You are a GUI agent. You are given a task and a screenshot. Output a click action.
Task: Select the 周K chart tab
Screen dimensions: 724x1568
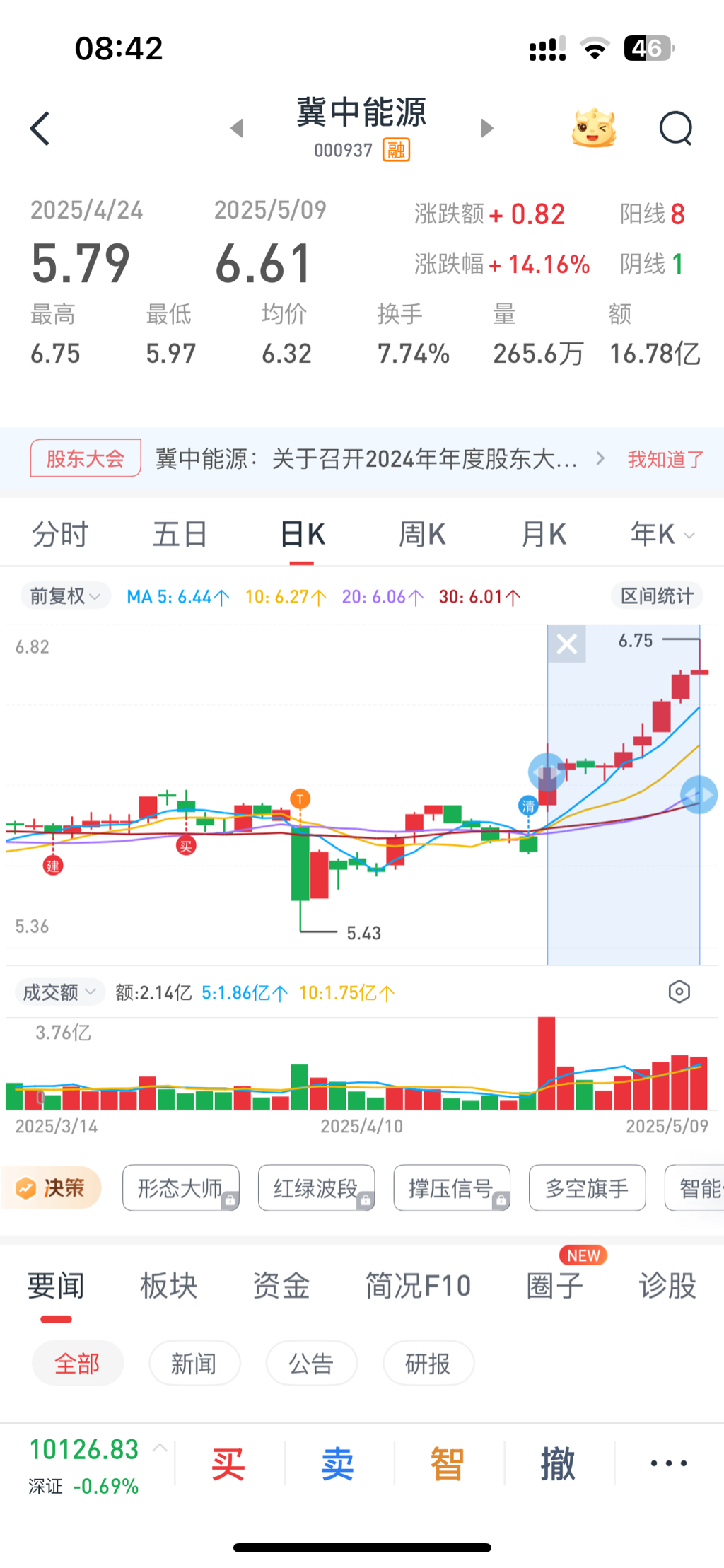pyautogui.click(x=422, y=534)
